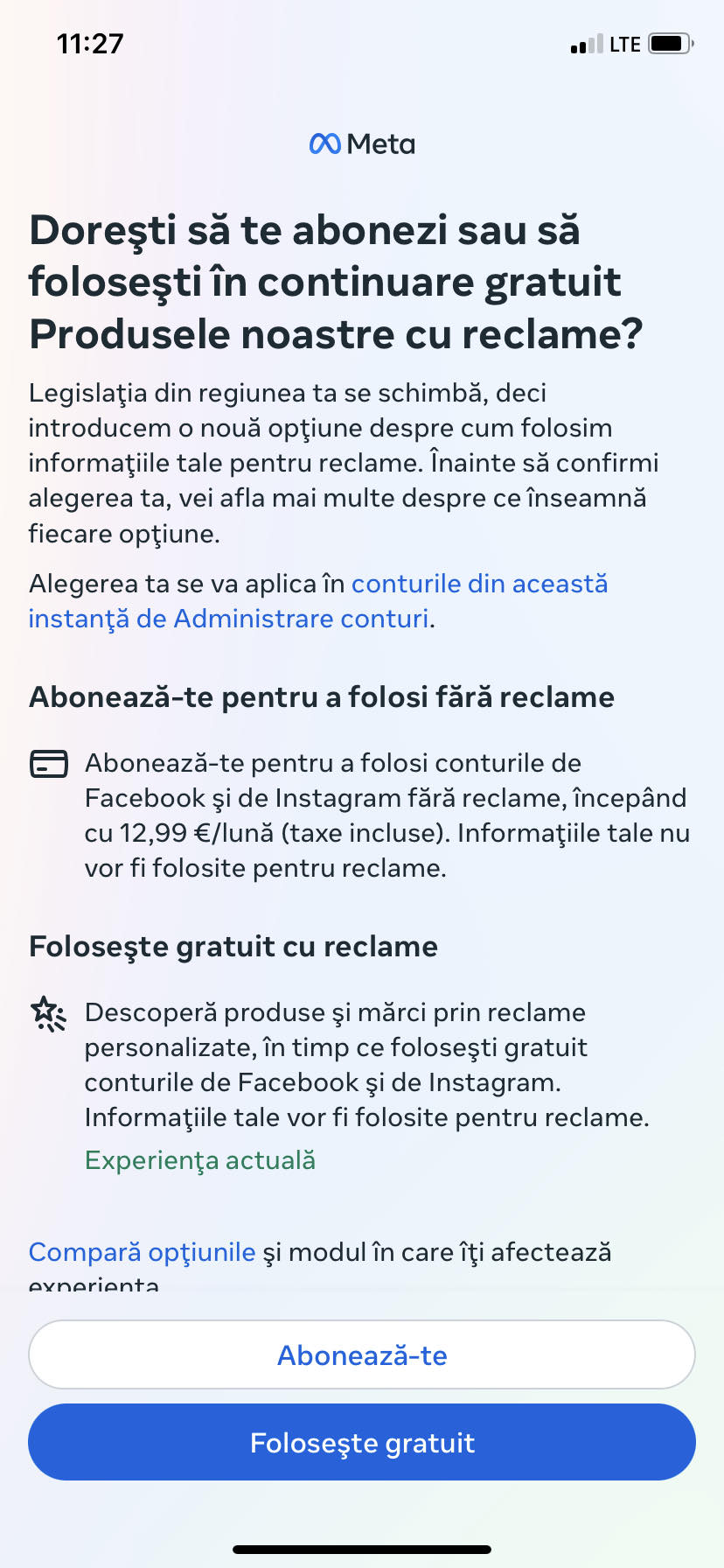The width and height of the screenshot is (724, 1568).
Task: Choose Folosește gratuit to continue free
Action: pos(362,1442)
